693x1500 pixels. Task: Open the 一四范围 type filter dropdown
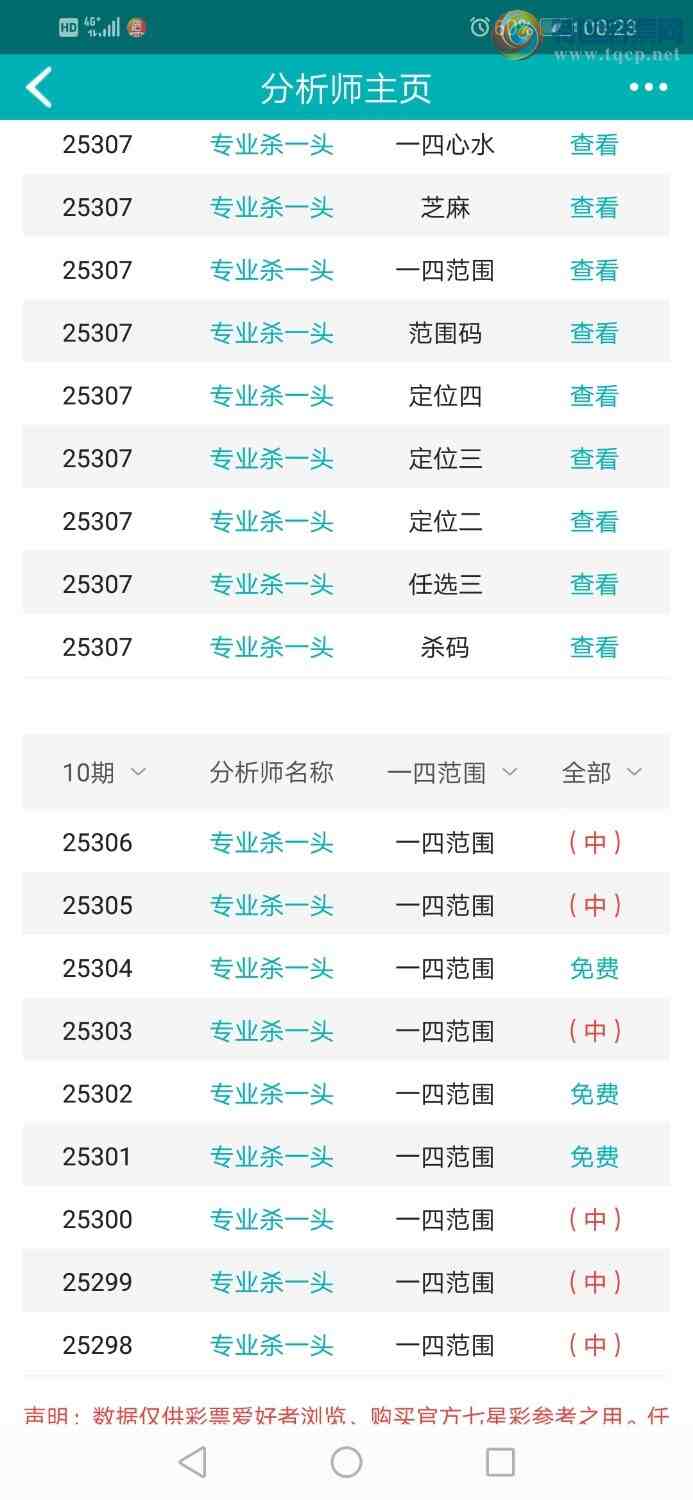tap(452, 772)
